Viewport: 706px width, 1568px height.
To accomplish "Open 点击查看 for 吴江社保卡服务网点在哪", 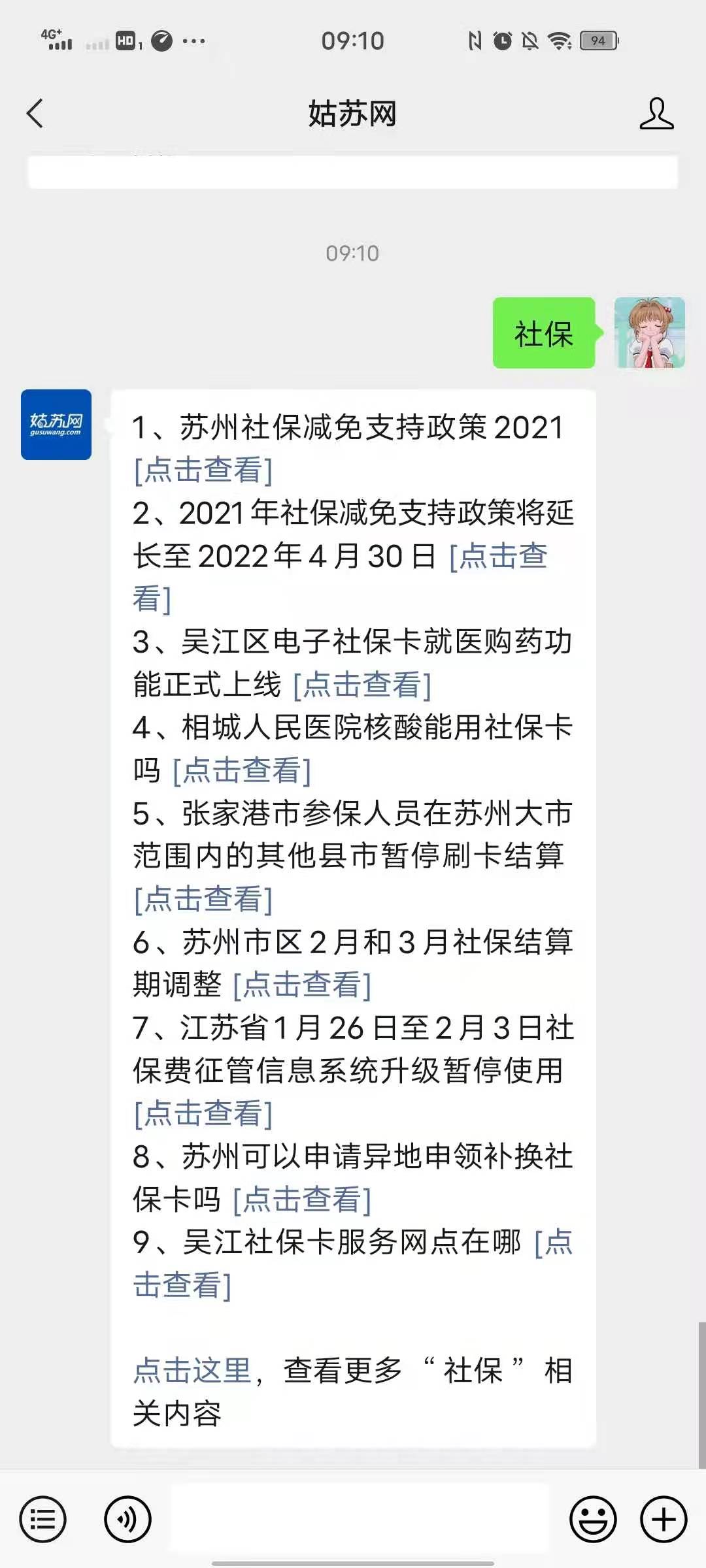I will tap(553, 1243).
